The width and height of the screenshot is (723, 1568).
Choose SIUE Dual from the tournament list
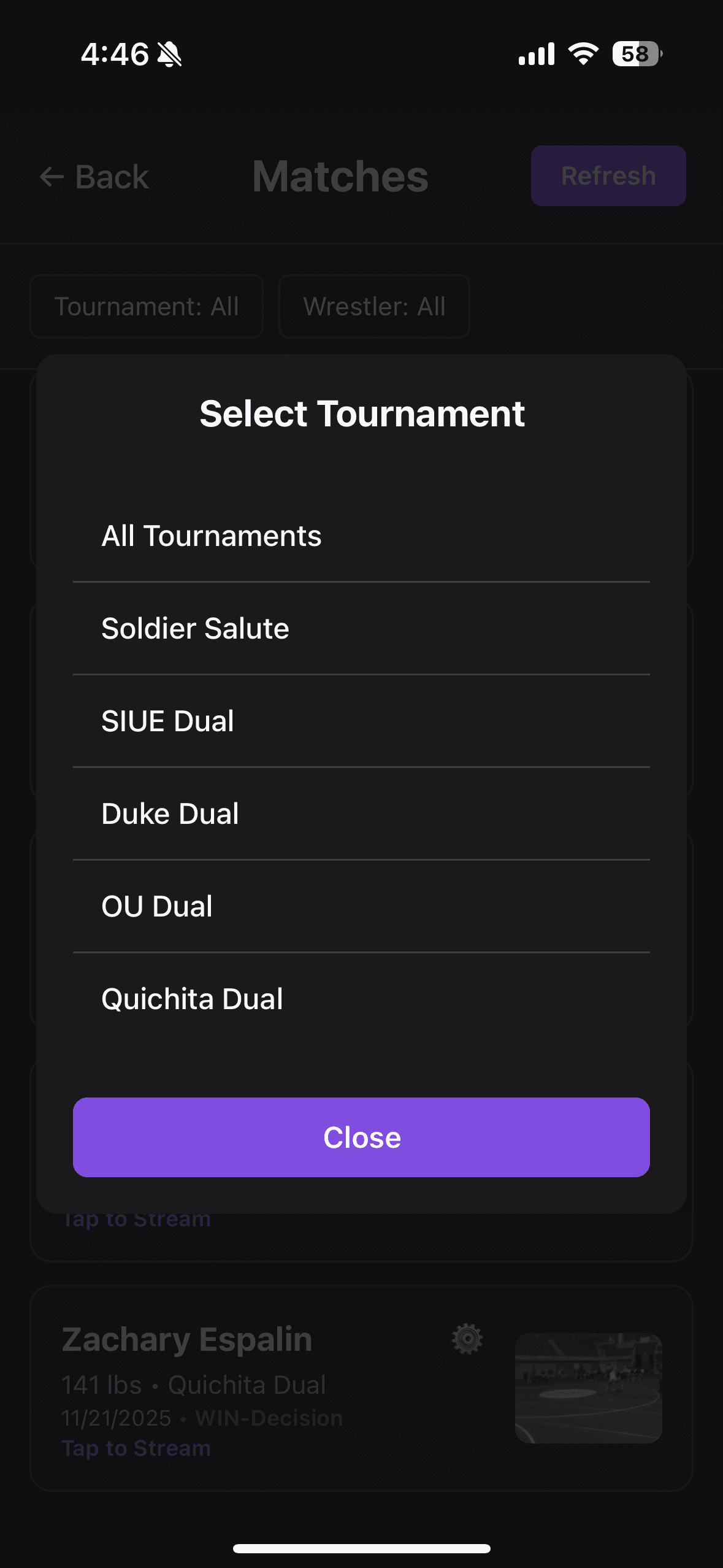tap(167, 721)
